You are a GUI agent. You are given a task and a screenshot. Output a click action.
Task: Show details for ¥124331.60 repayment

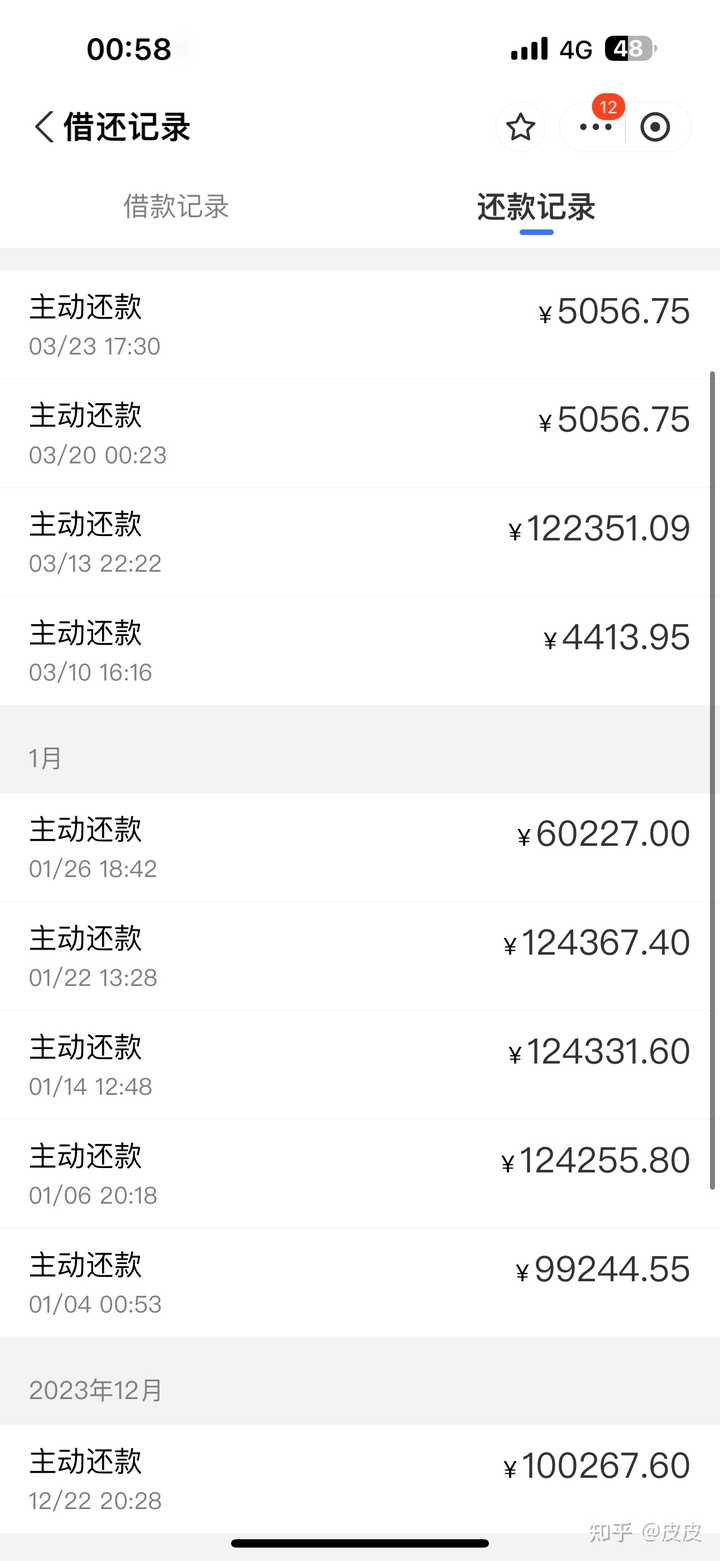(360, 1065)
